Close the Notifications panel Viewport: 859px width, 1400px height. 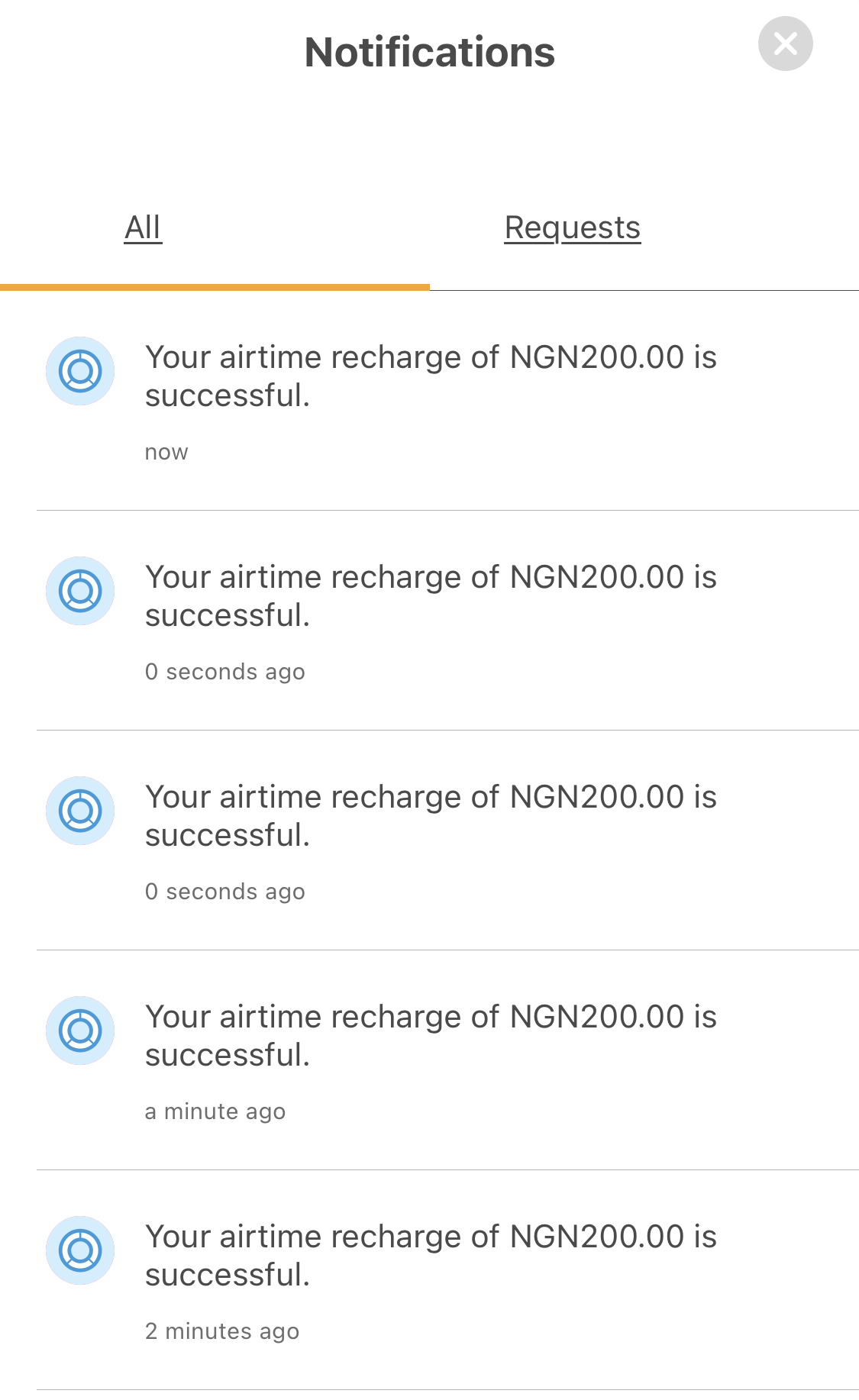785,44
